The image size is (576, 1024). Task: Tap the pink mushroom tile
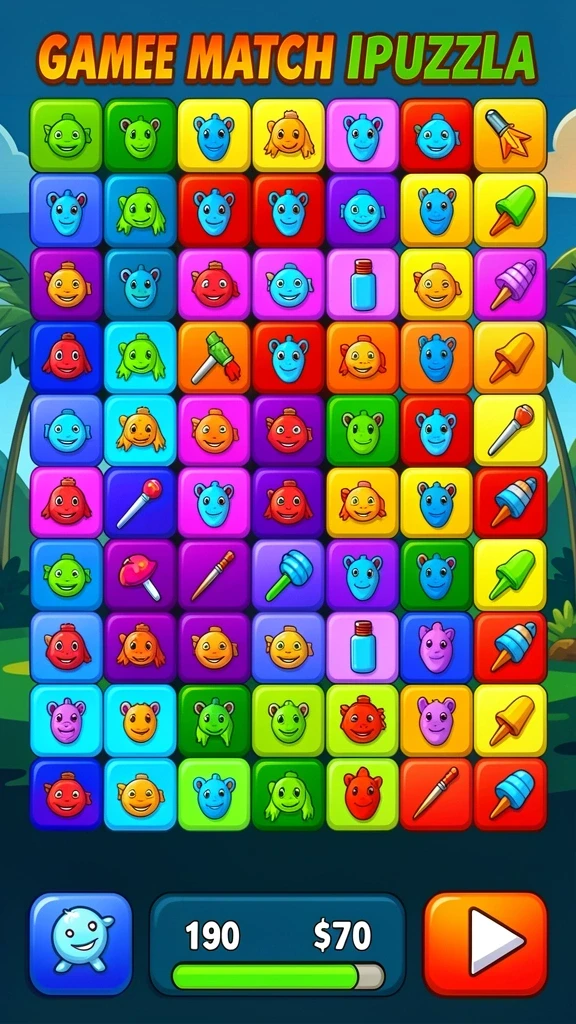pos(140,575)
